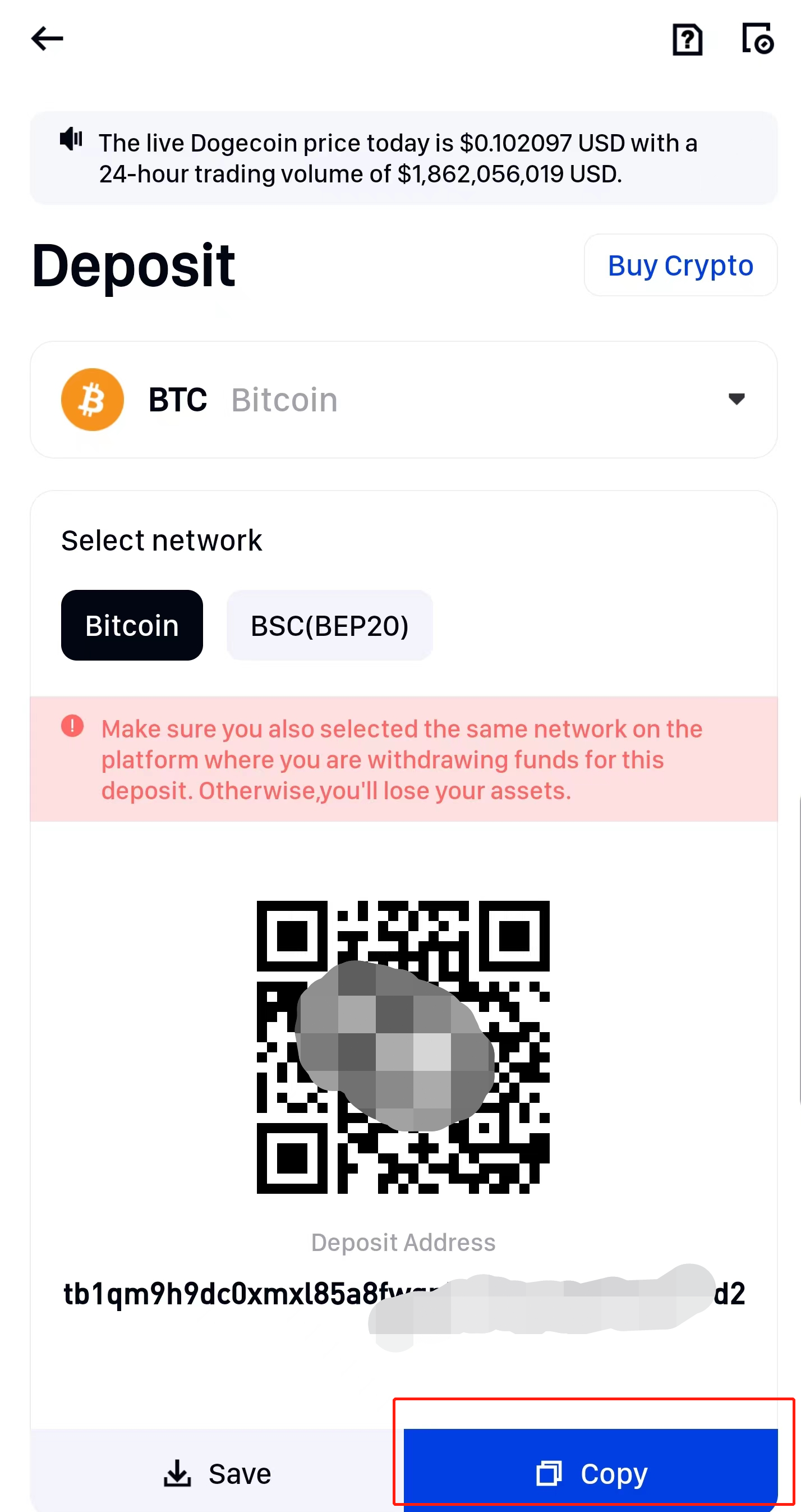Screen dimensions: 801x1512
Task: Open the Dogecoin price announcement banner
Action: (x=403, y=158)
